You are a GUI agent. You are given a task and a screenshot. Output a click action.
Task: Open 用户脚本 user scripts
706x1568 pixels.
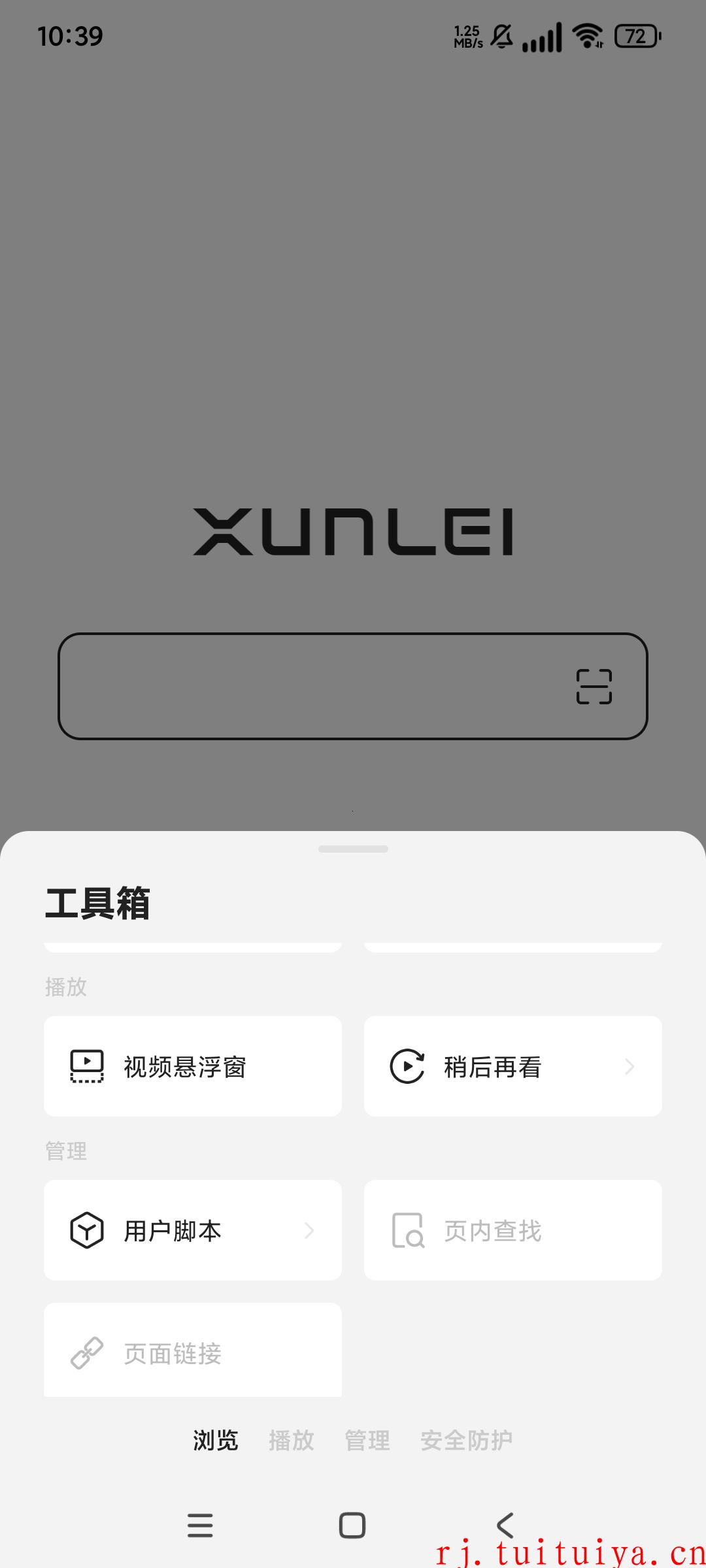point(193,1230)
